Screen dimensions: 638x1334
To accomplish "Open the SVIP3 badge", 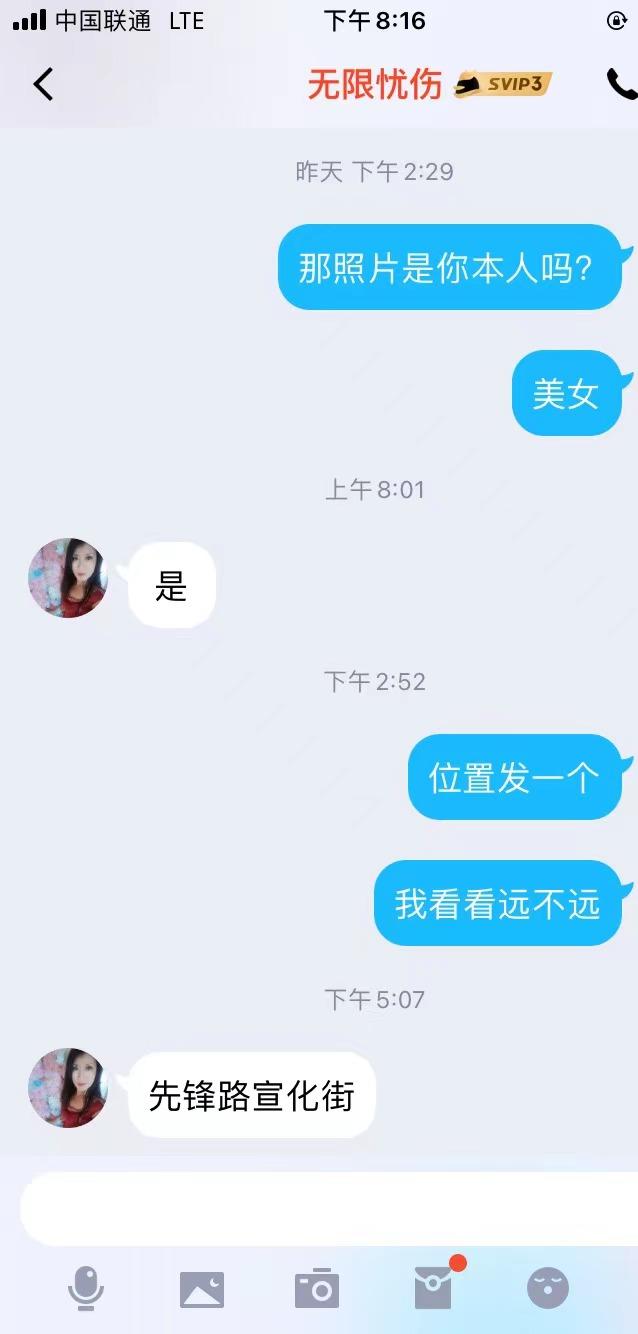I will coord(504,84).
